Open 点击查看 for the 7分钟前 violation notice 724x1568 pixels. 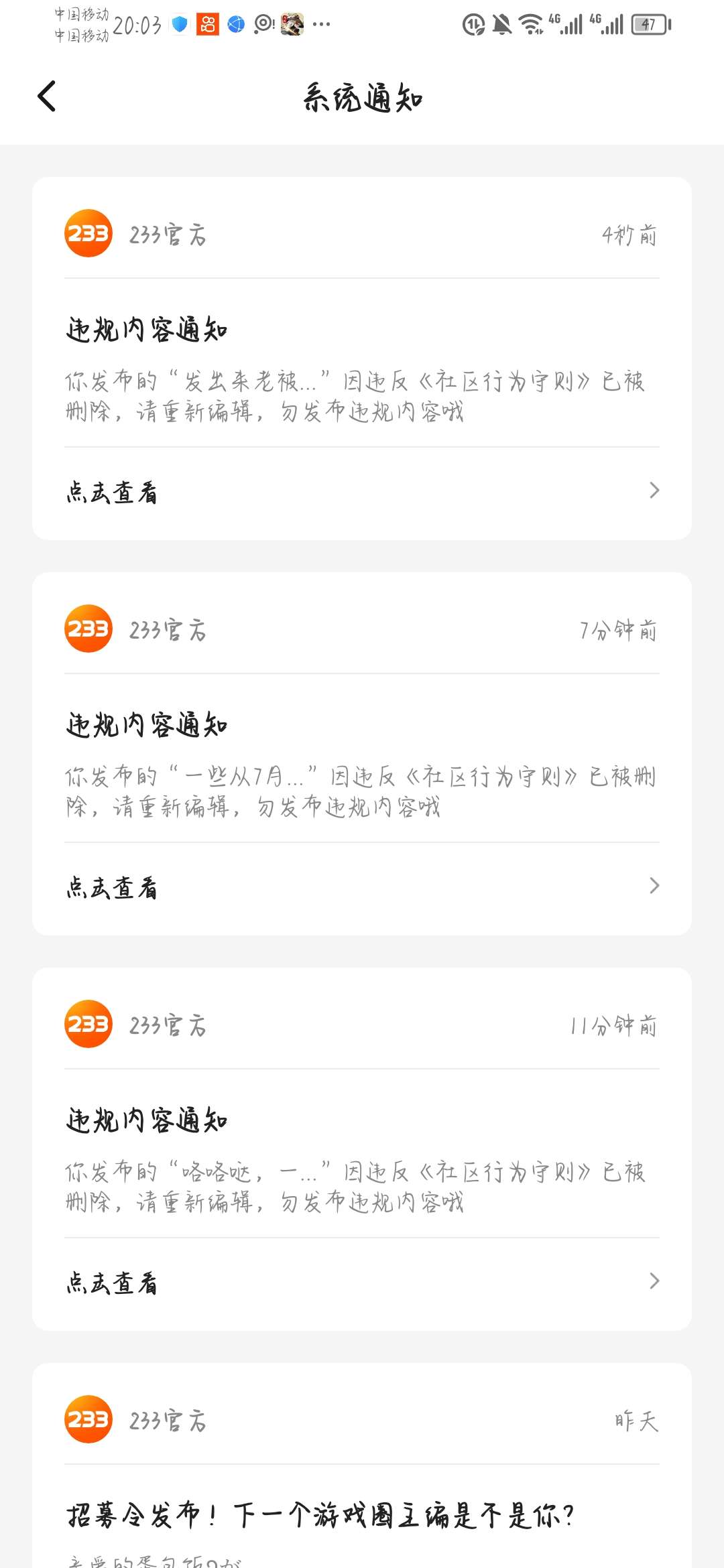point(362,887)
